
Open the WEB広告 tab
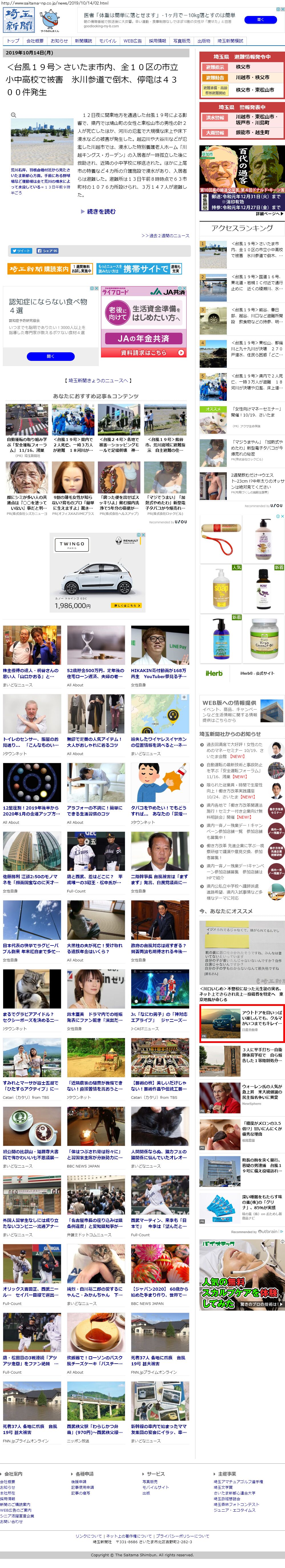133,41
